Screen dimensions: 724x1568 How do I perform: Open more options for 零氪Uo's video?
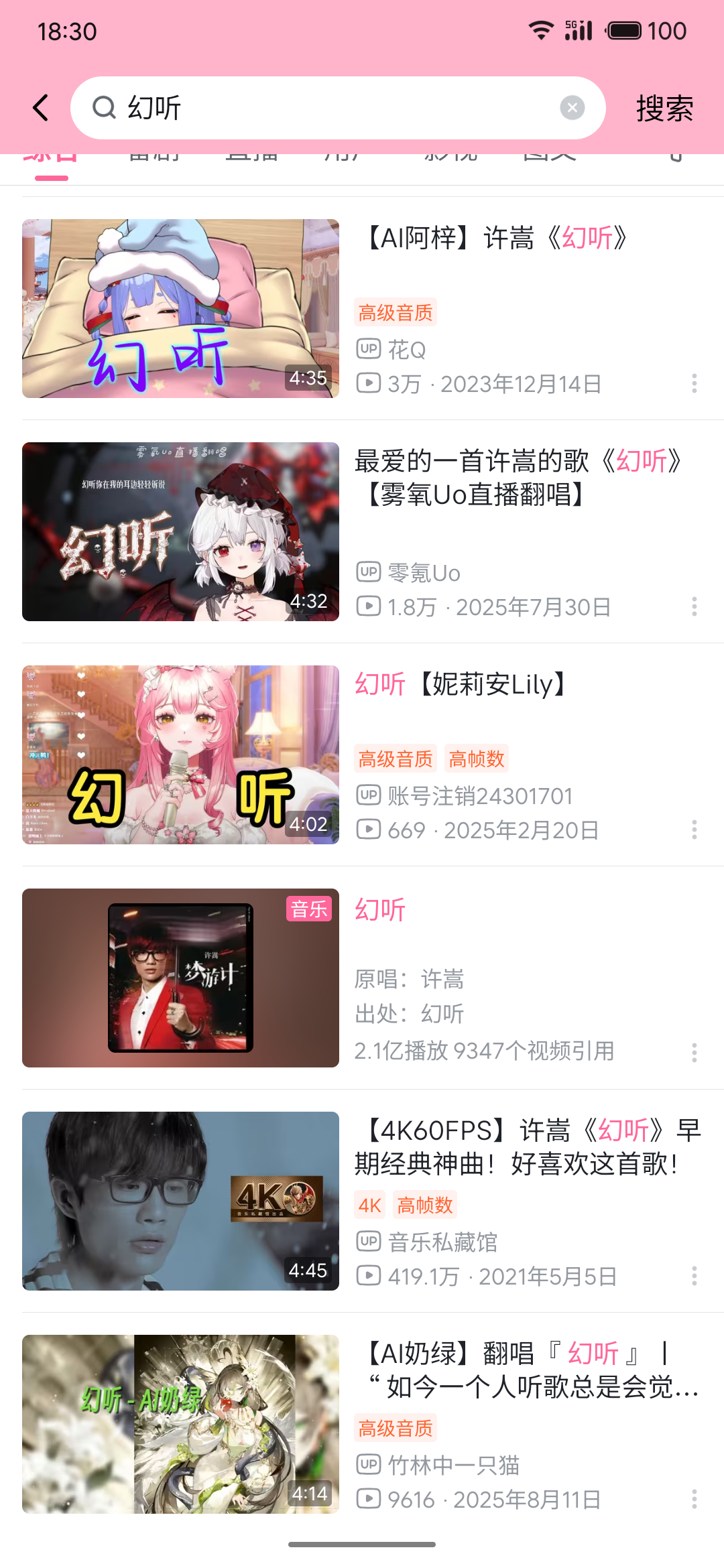695,606
